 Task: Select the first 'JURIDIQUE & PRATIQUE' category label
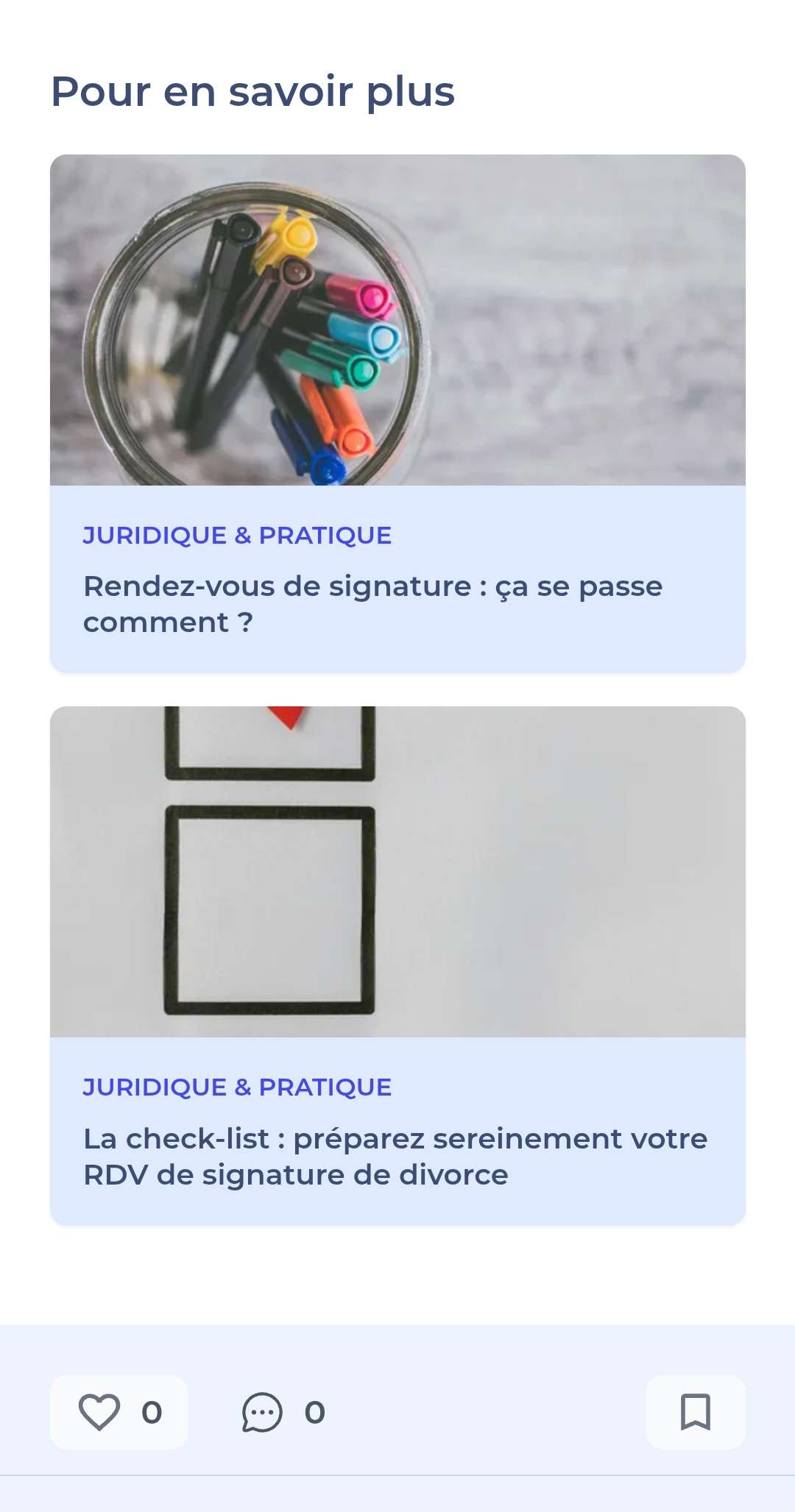point(238,536)
